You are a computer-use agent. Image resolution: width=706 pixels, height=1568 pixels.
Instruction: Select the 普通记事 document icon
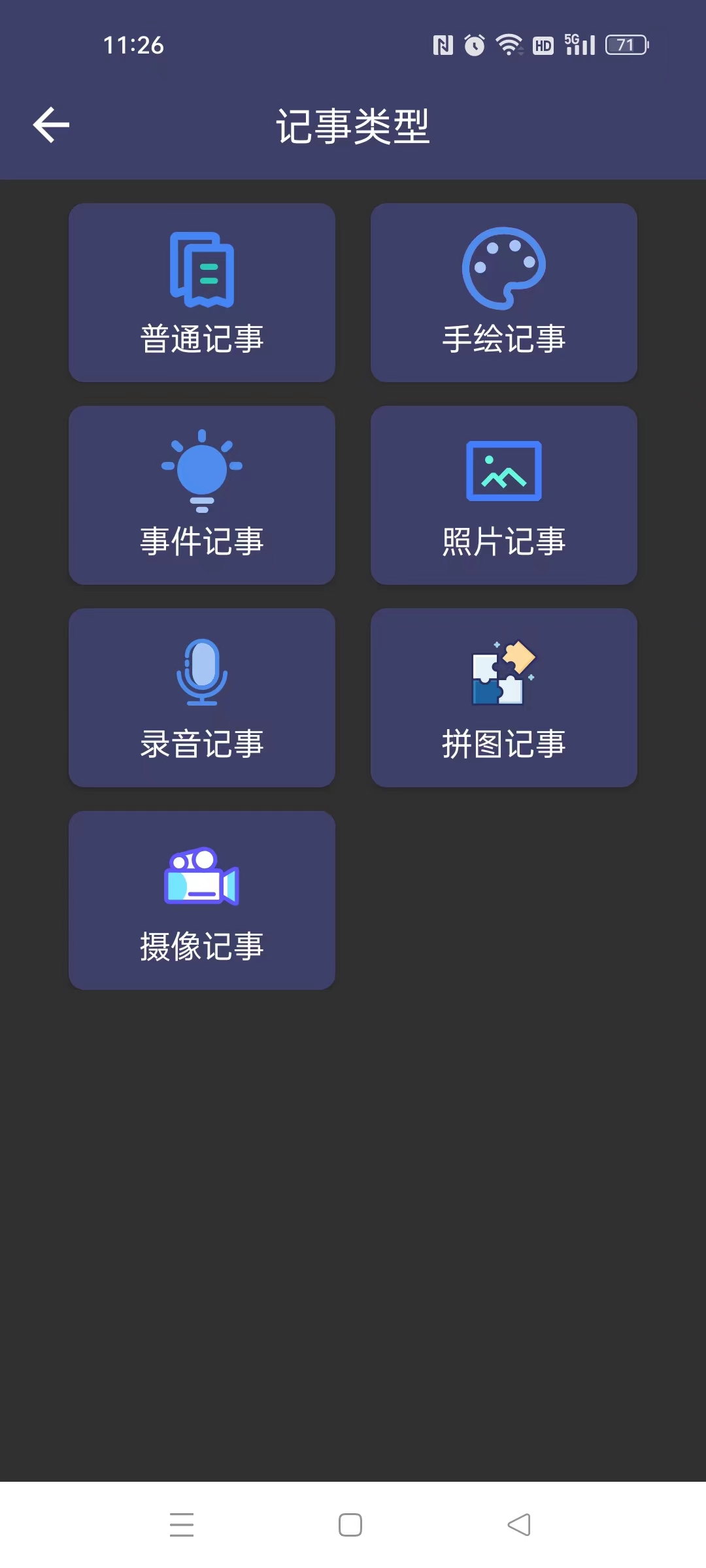pos(202,270)
